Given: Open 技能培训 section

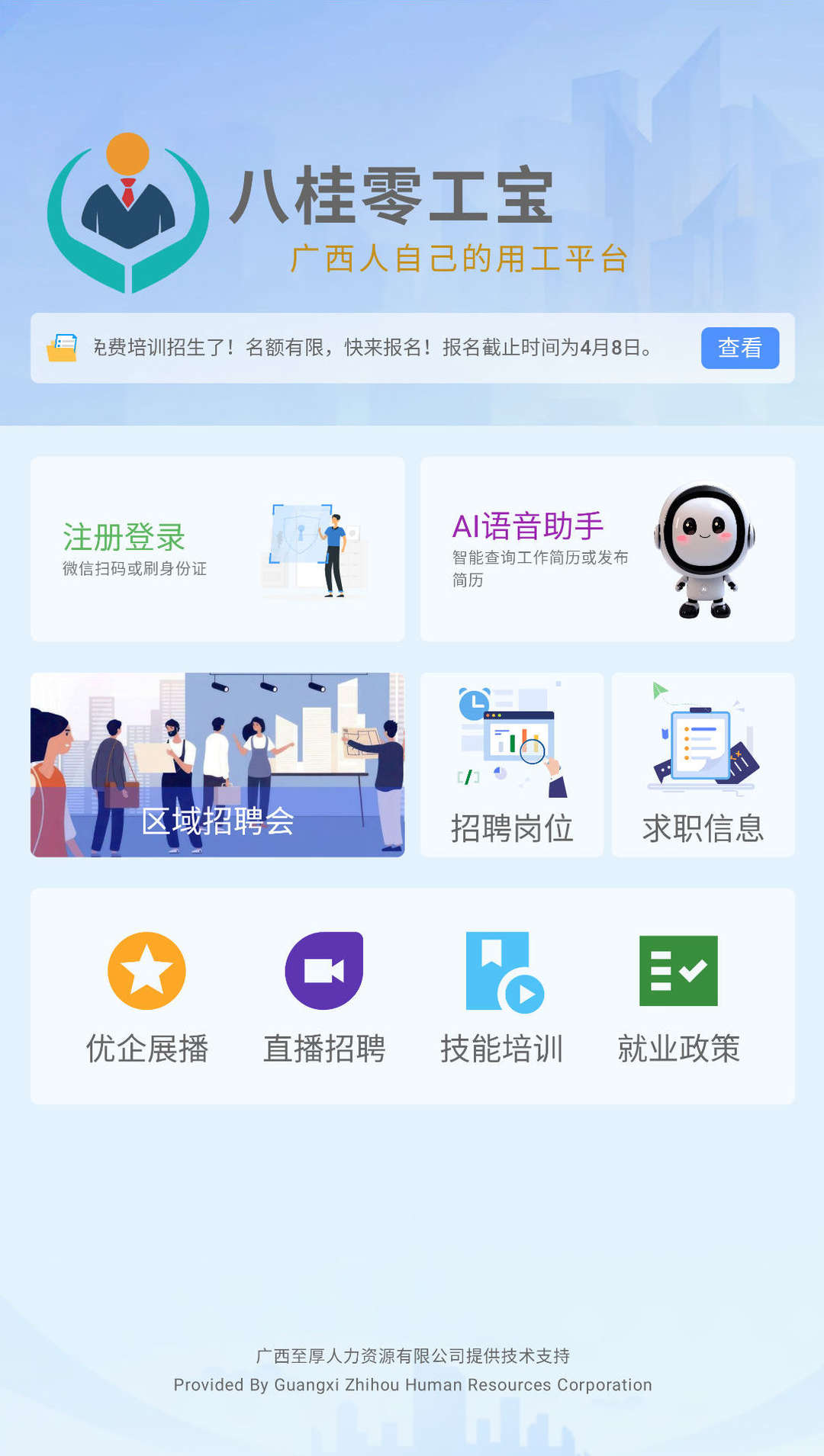Looking at the screenshot, I should [502, 996].
